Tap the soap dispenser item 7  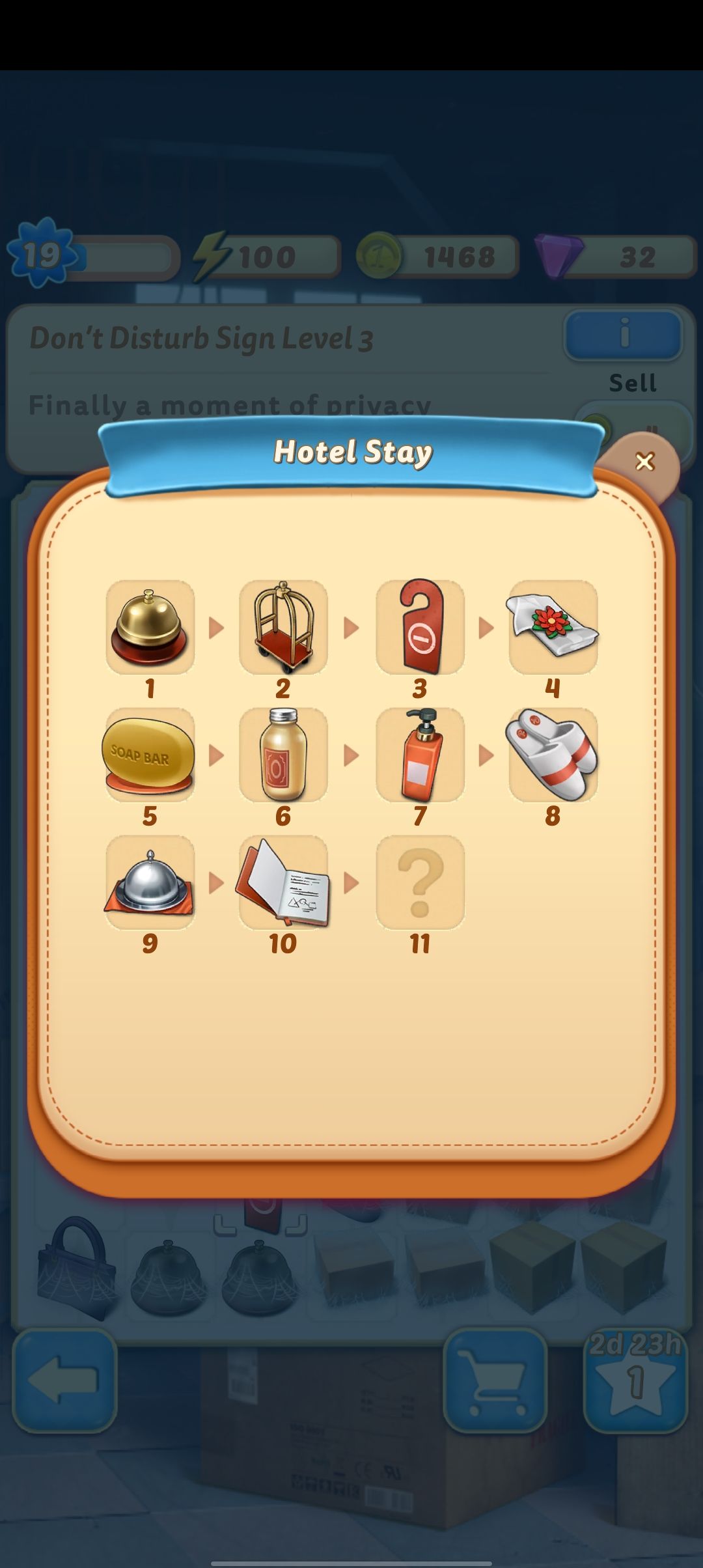click(x=420, y=755)
